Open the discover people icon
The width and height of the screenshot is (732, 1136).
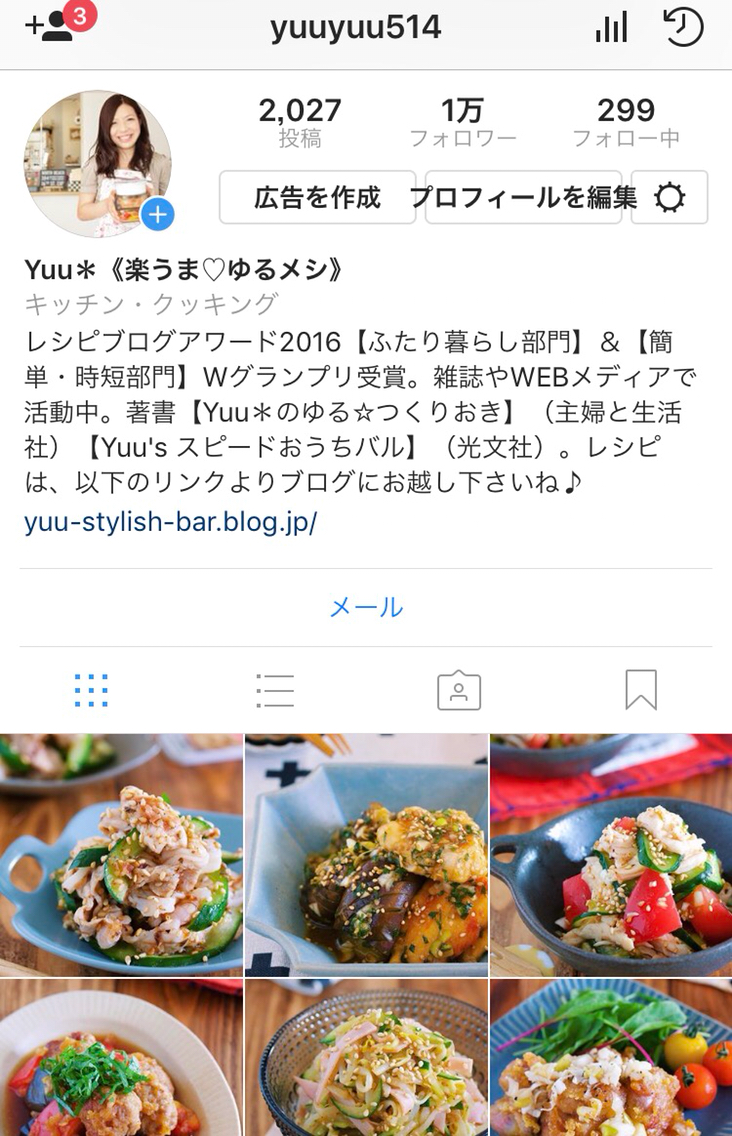click(50, 27)
